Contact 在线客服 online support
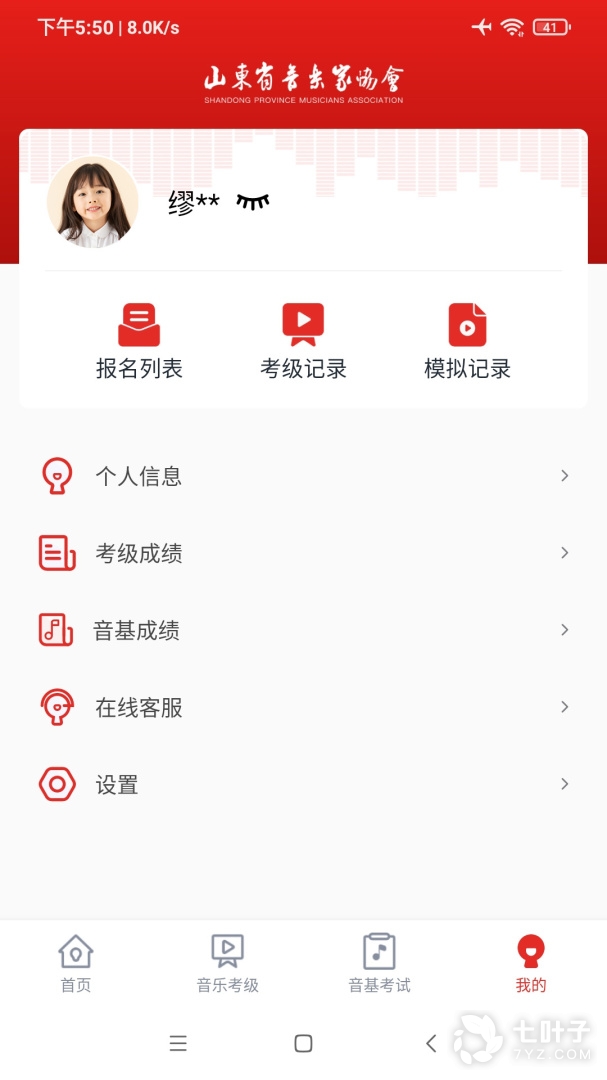Screen dimensions: 607x1080 tap(303, 707)
